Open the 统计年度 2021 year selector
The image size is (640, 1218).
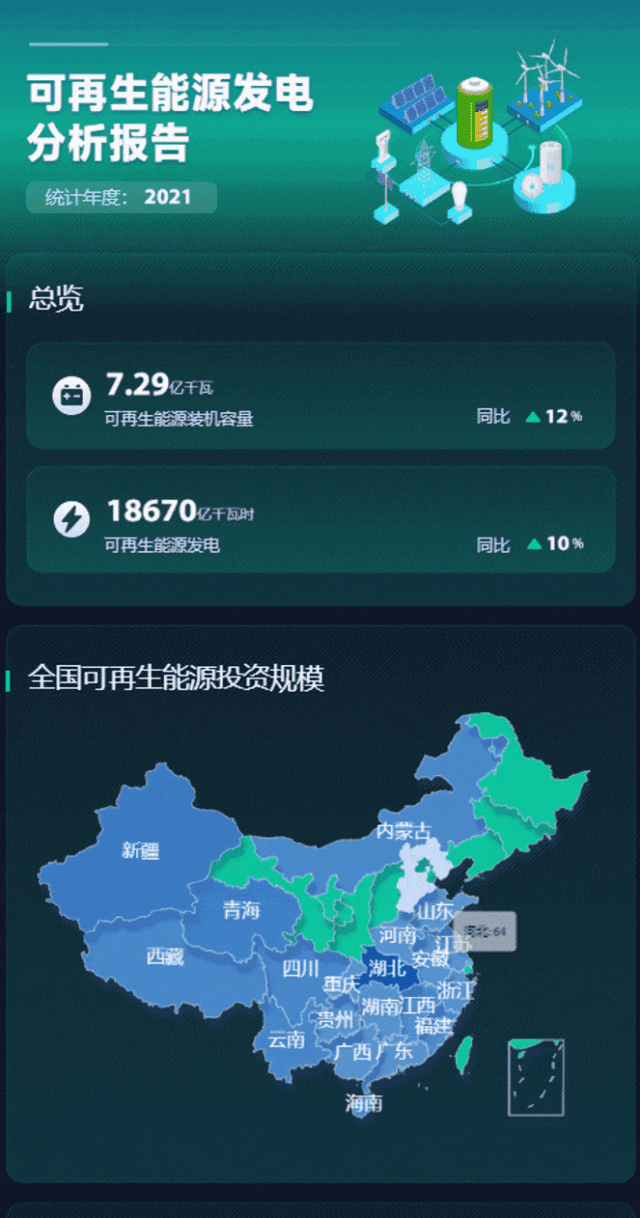click(121, 198)
